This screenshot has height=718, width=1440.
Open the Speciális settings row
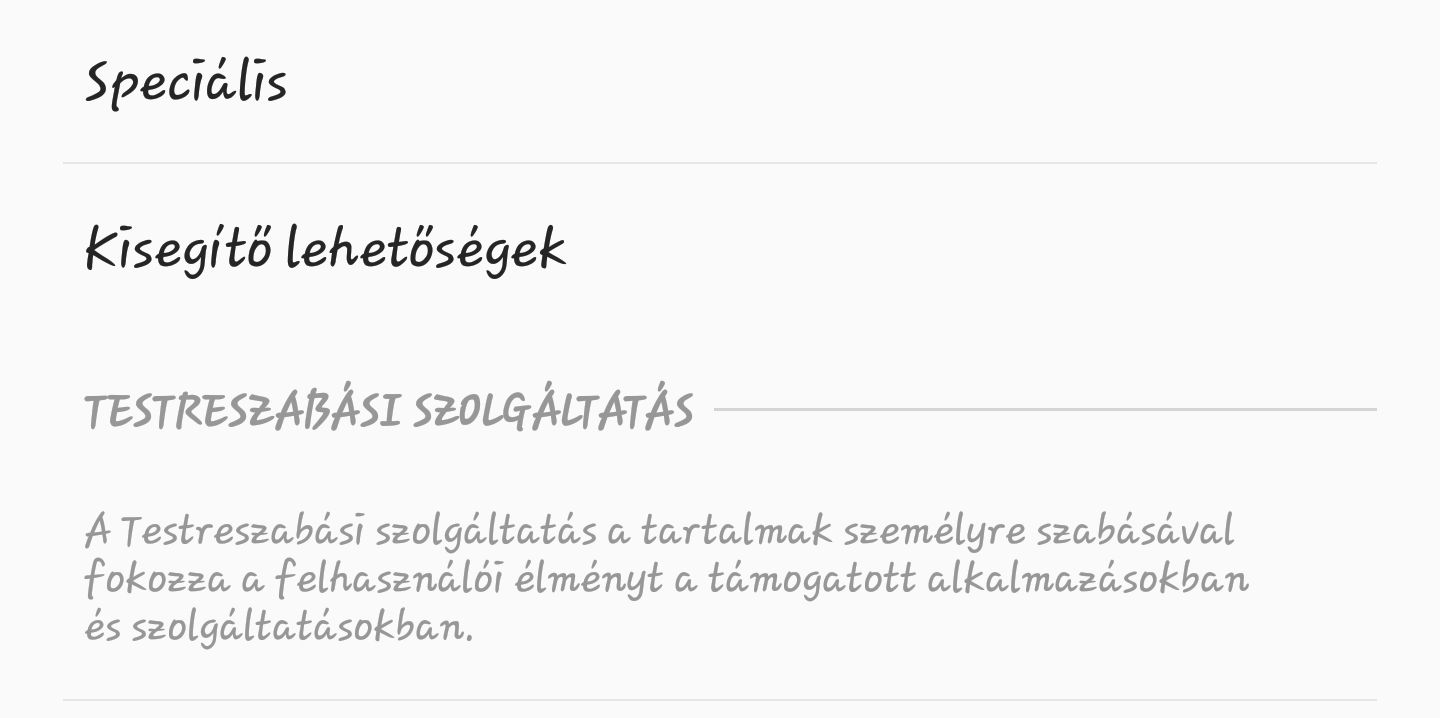coord(186,82)
